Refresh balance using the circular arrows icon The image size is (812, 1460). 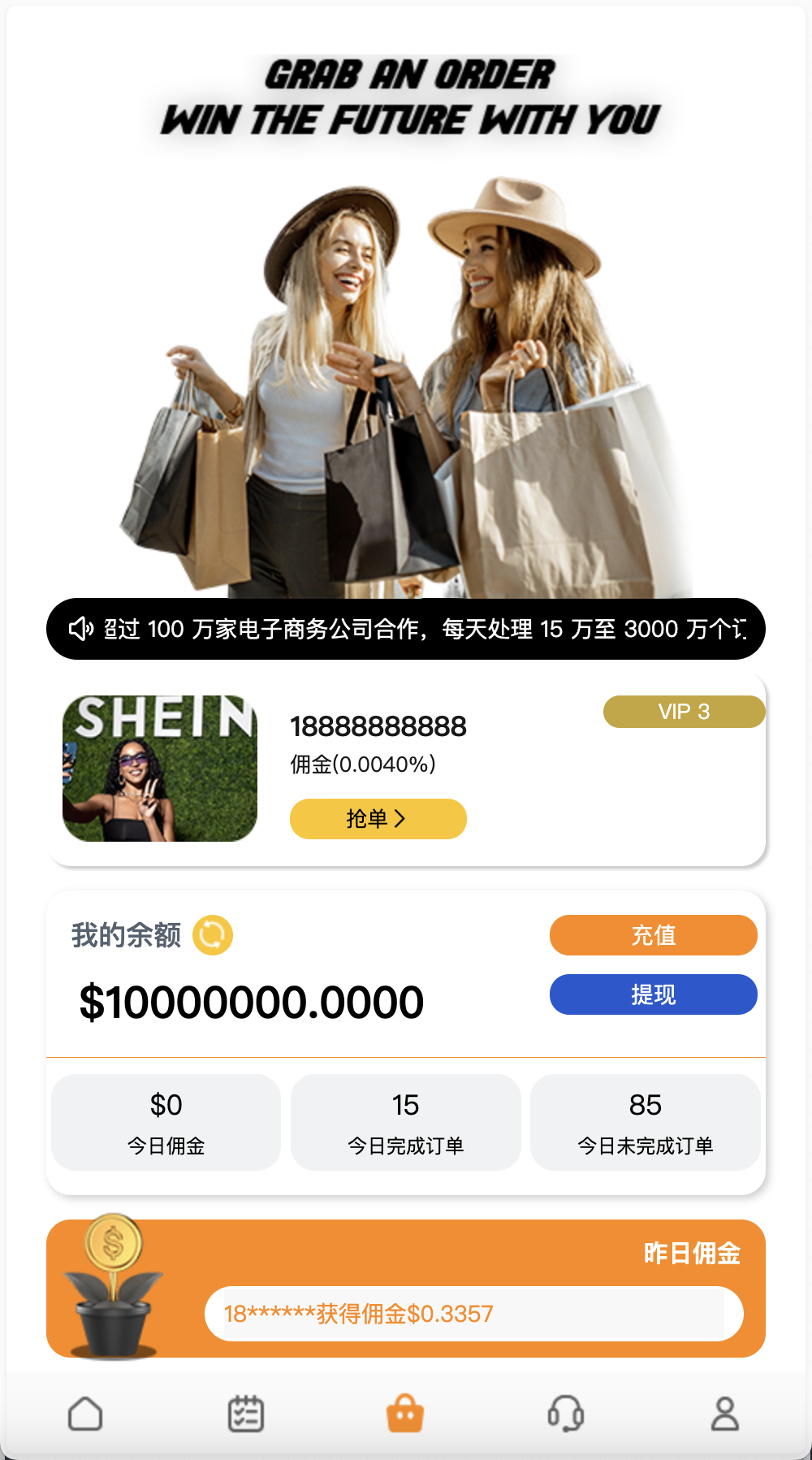point(211,936)
